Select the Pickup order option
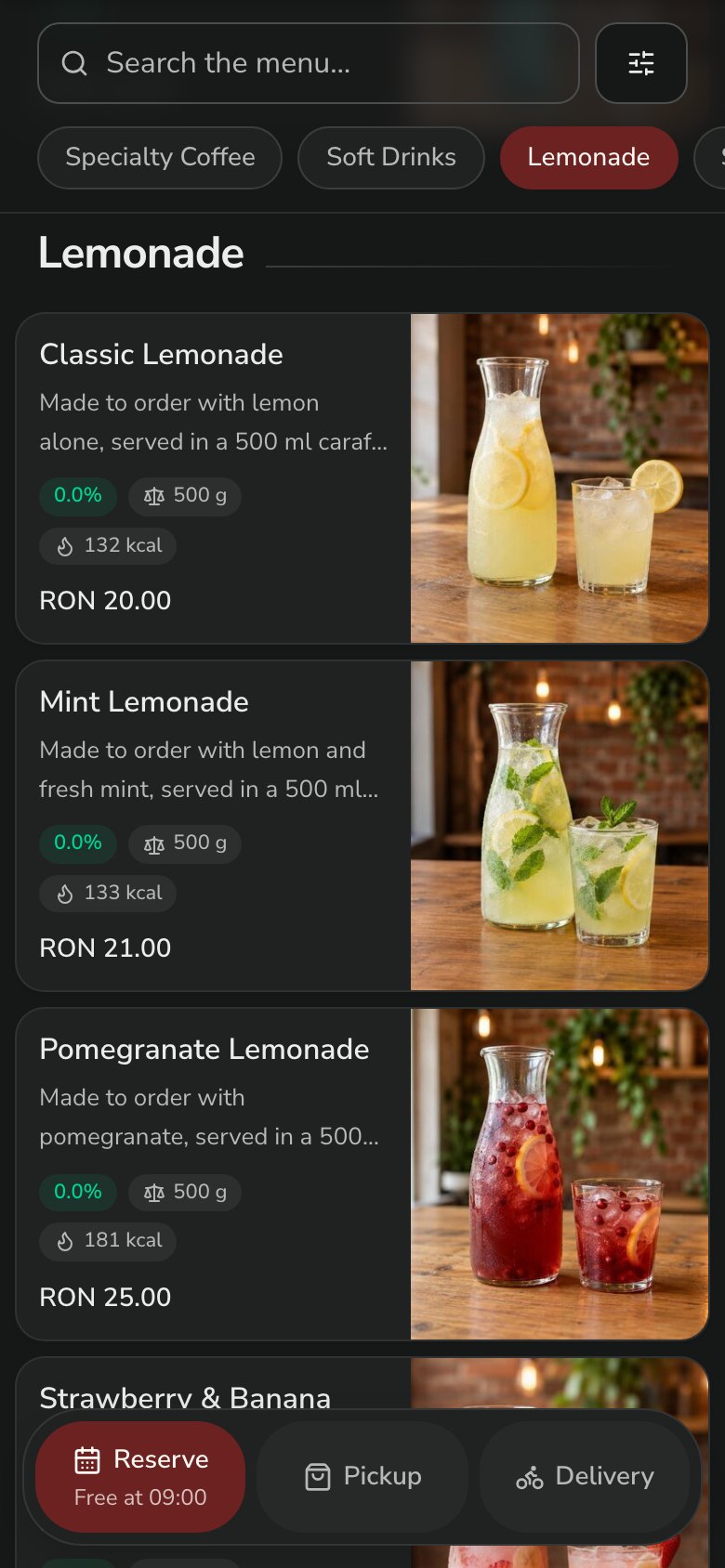The width and height of the screenshot is (725, 1568). (x=362, y=1477)
